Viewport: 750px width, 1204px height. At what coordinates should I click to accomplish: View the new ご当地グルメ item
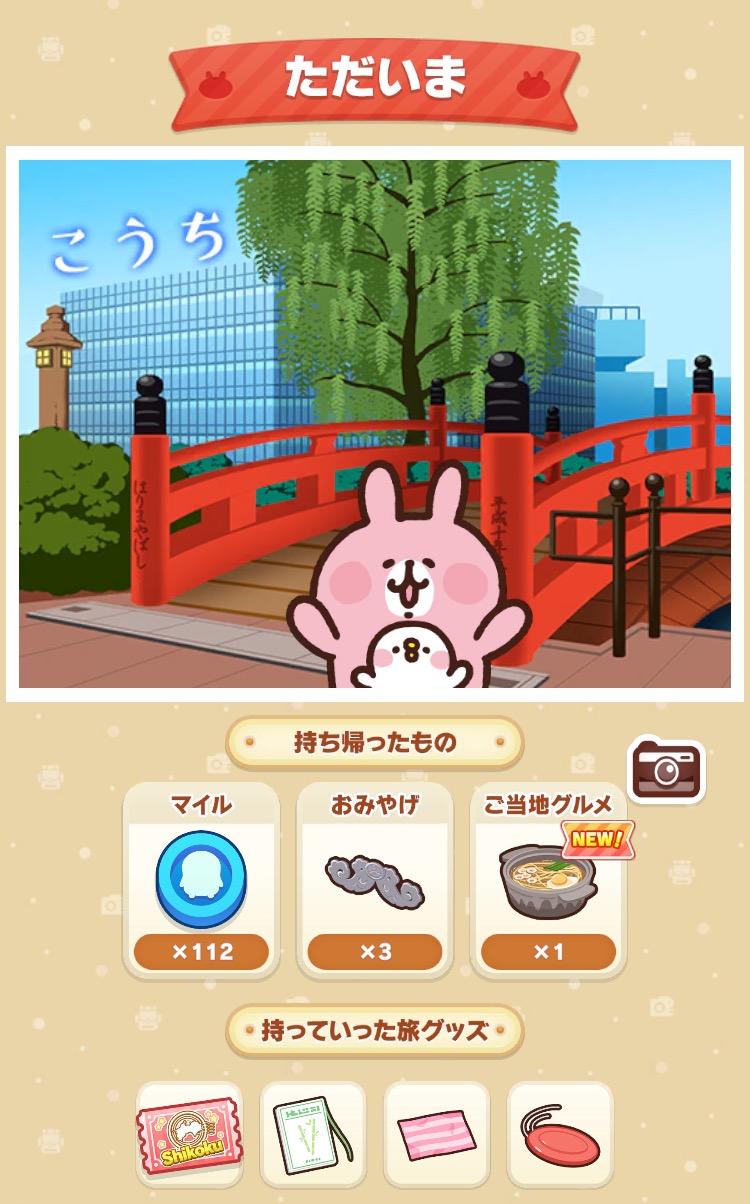[x=549, y=881]
